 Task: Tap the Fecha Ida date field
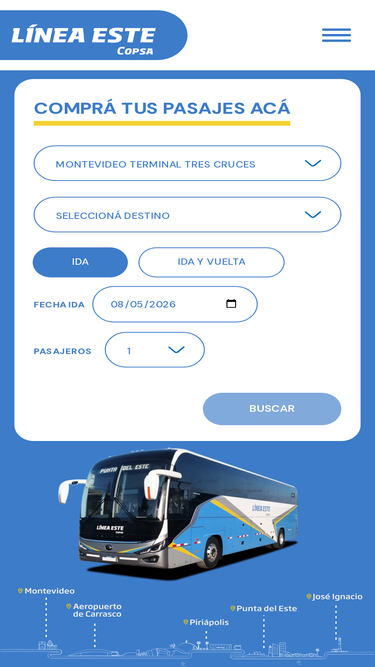click(x=175, y=304)
